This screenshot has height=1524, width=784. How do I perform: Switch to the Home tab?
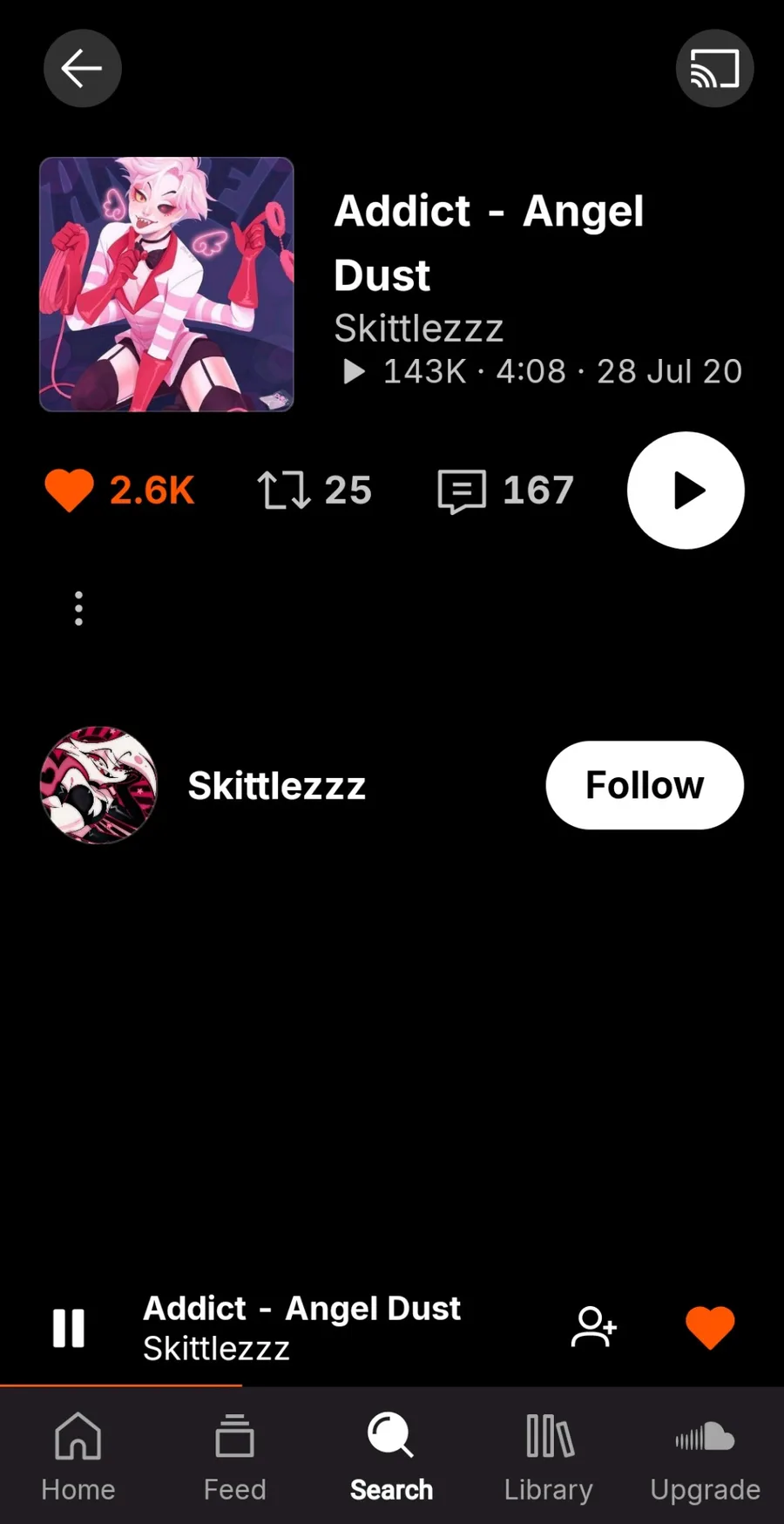coord(78,1457)
